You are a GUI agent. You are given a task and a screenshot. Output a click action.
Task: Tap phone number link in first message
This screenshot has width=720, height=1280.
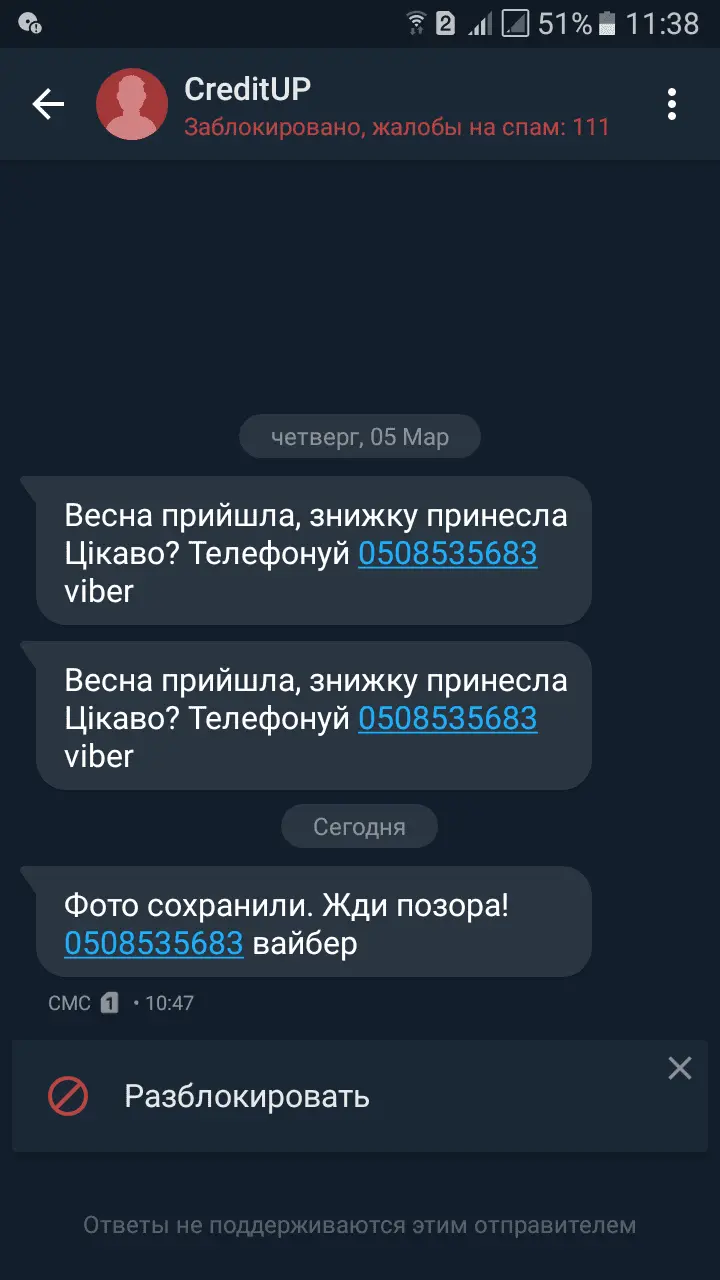point(447,553)
